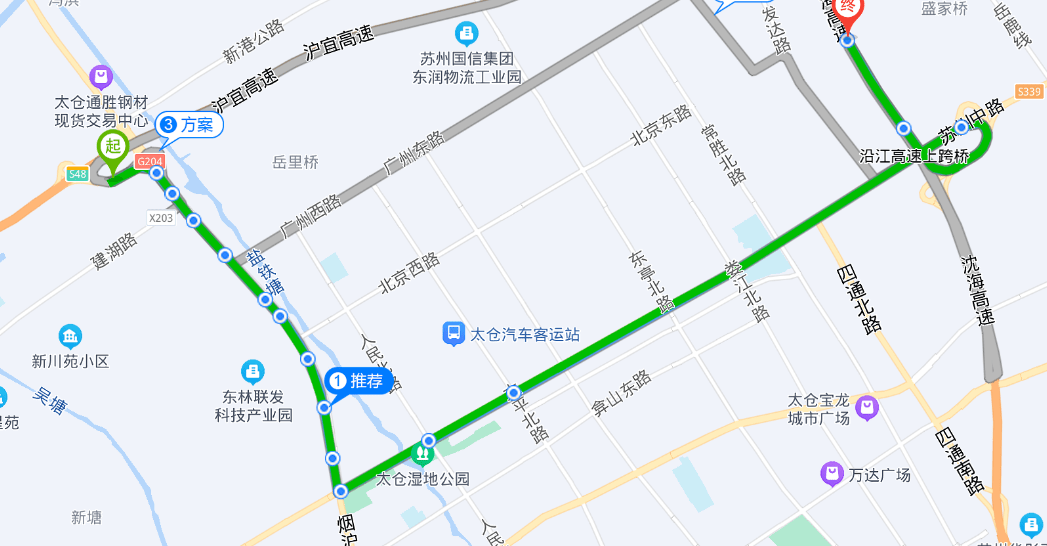
Task: Choose alternative route bubble 方案 3
Action: coord(188,125)
